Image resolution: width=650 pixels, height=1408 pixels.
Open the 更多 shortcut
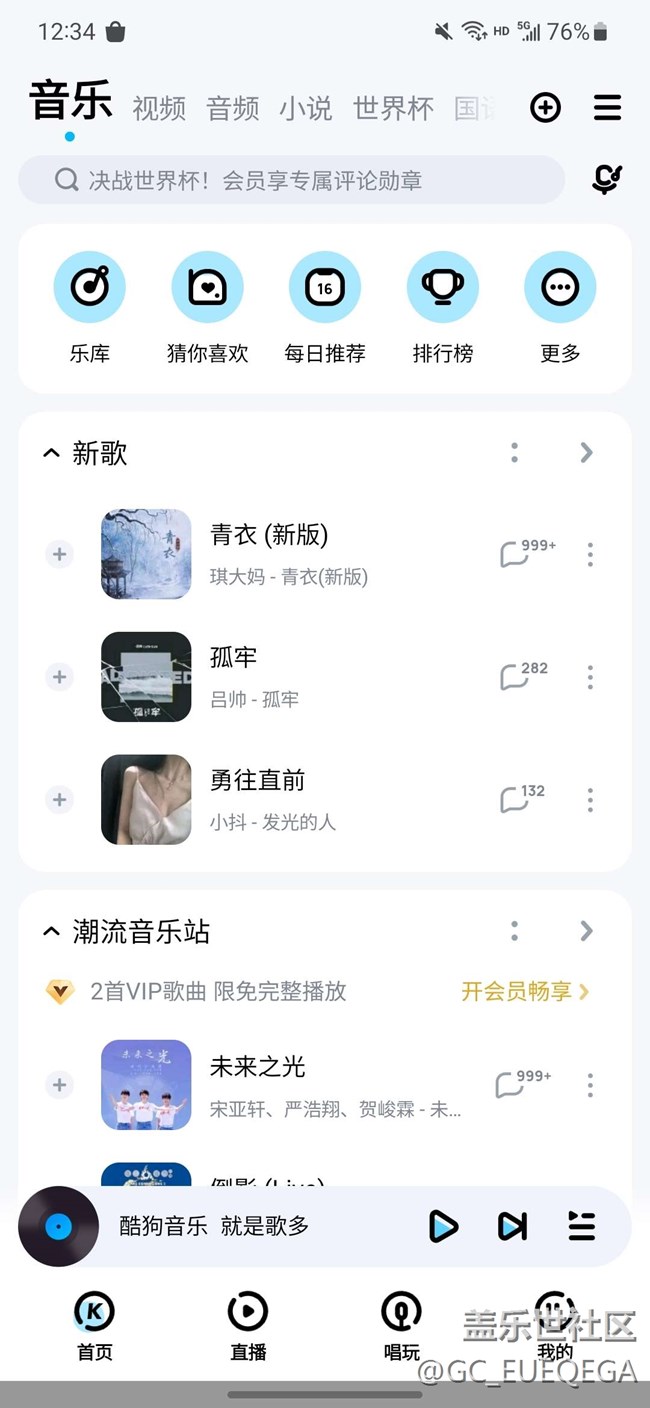click(560, 307)
